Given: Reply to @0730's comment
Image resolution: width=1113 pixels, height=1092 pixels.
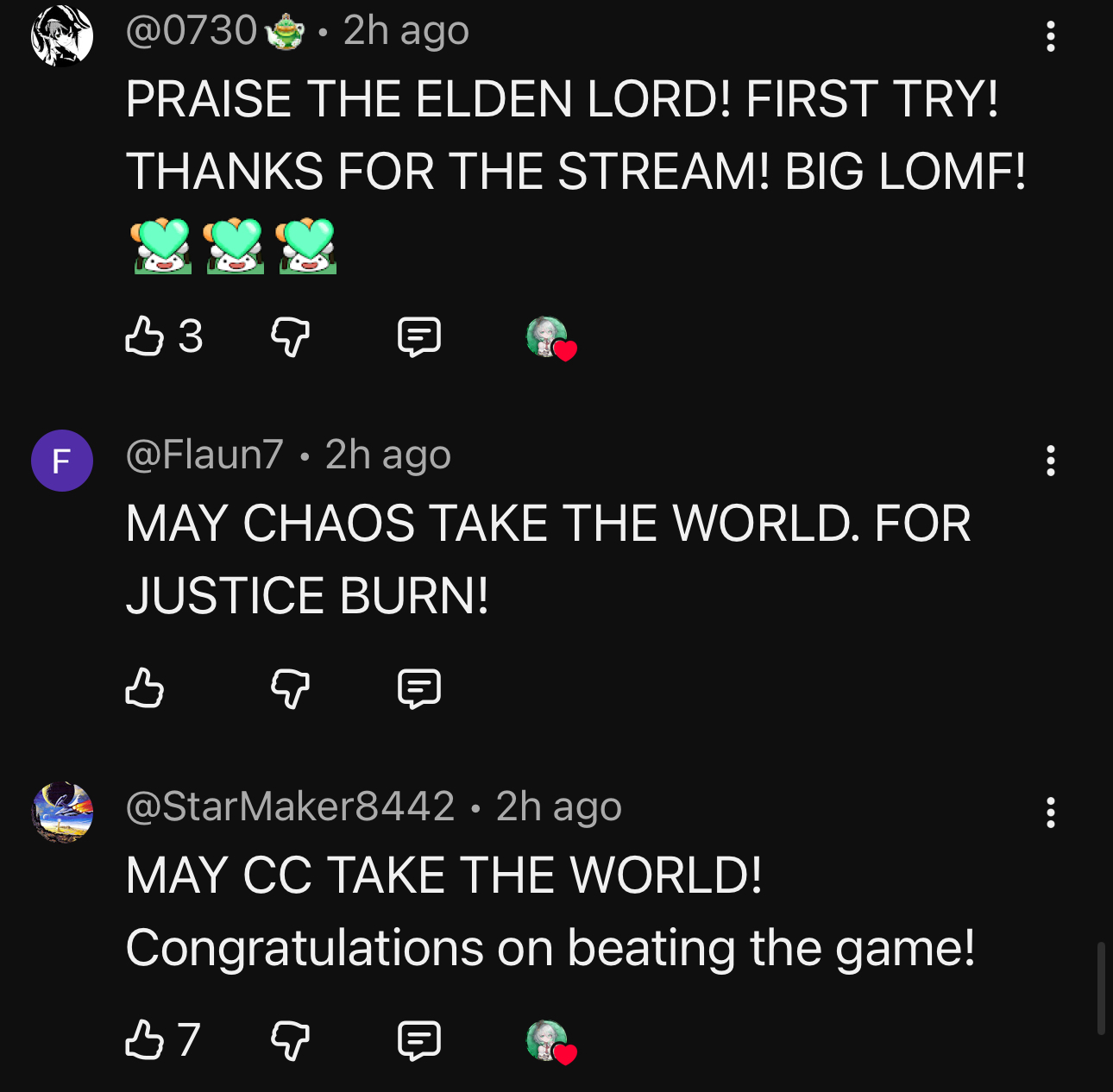Looking at the screenshot, I should [419, 336].
